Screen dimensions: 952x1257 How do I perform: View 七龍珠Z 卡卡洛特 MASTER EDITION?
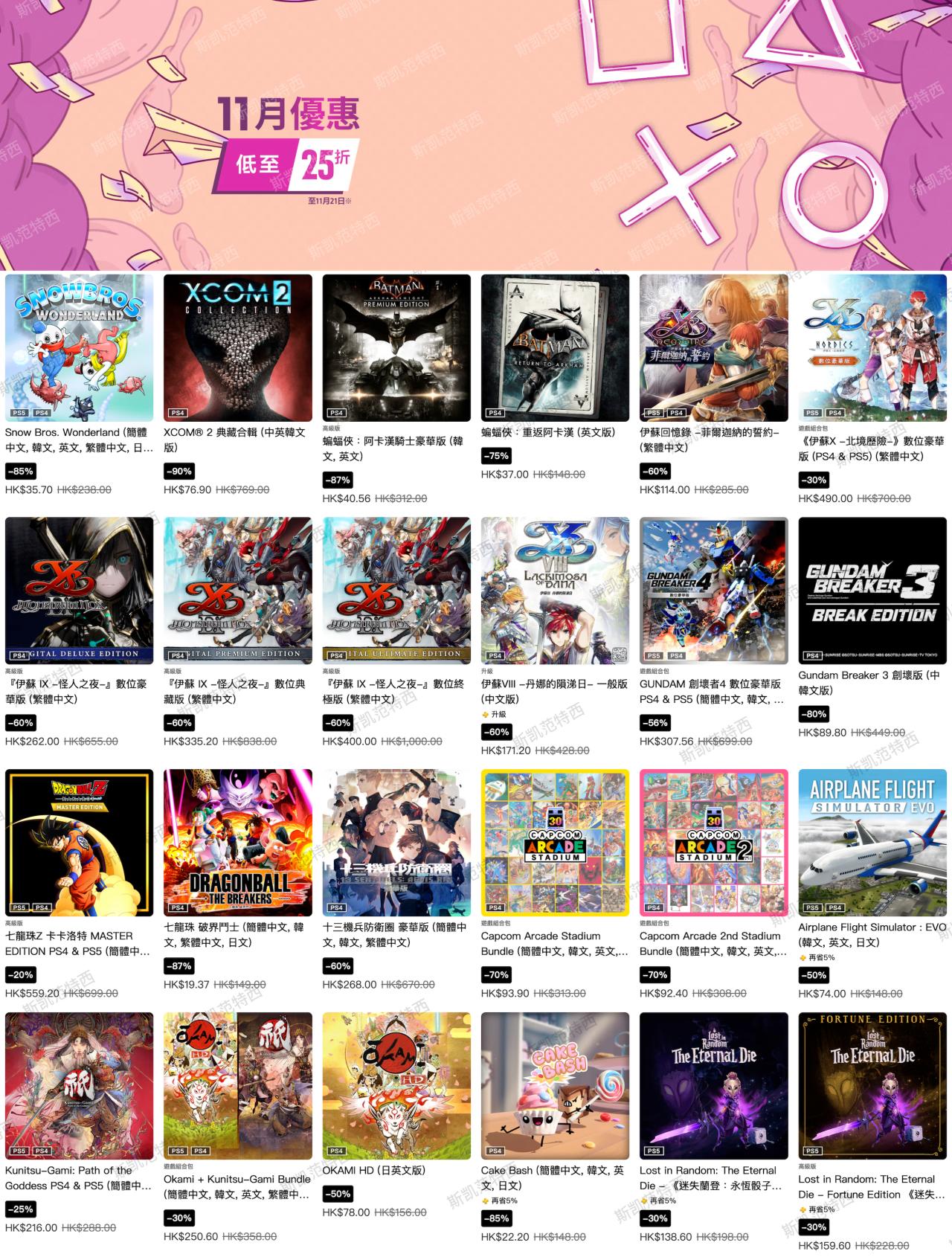(x=79, y=842)
